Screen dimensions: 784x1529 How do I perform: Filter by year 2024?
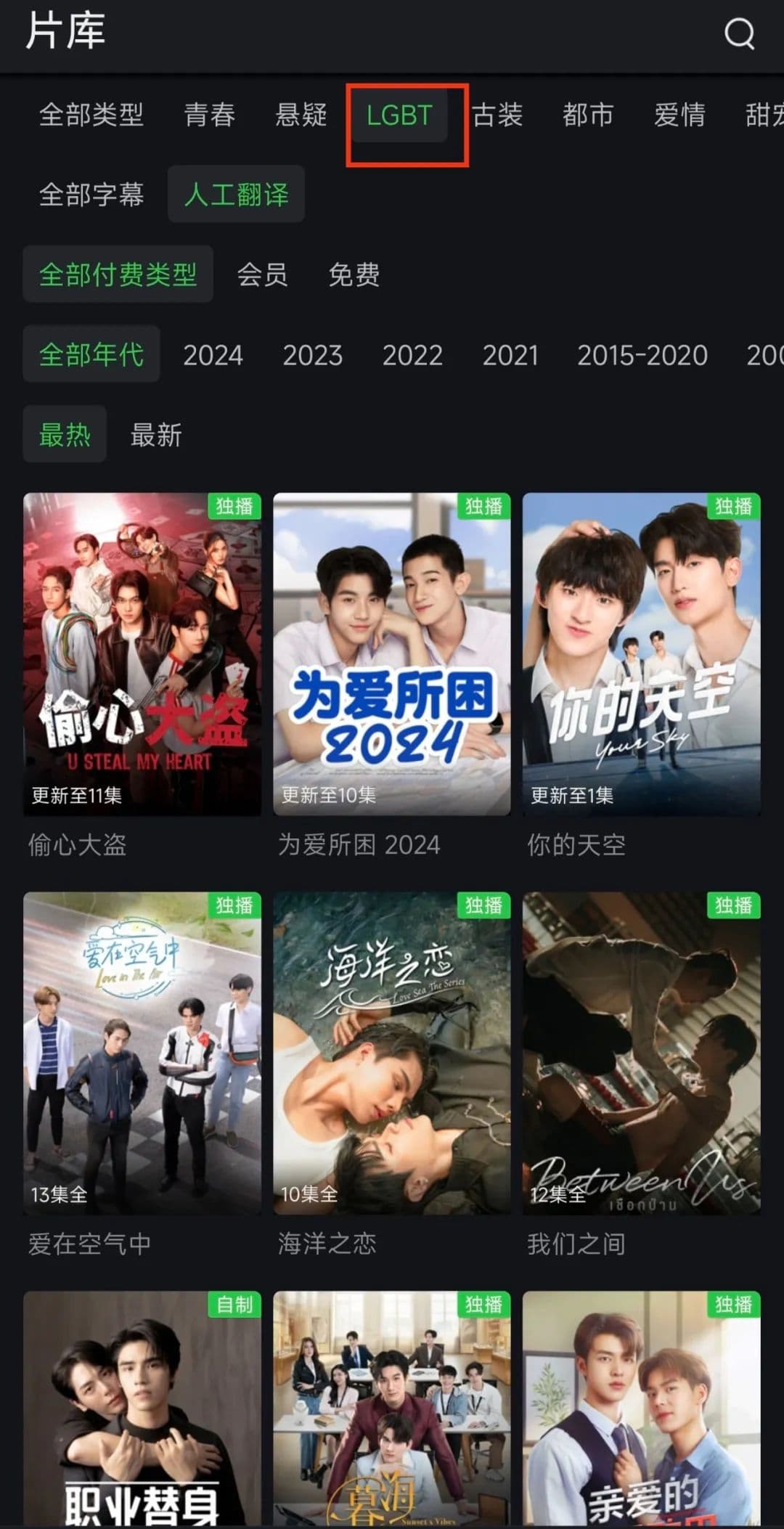(x=213, y=355)
